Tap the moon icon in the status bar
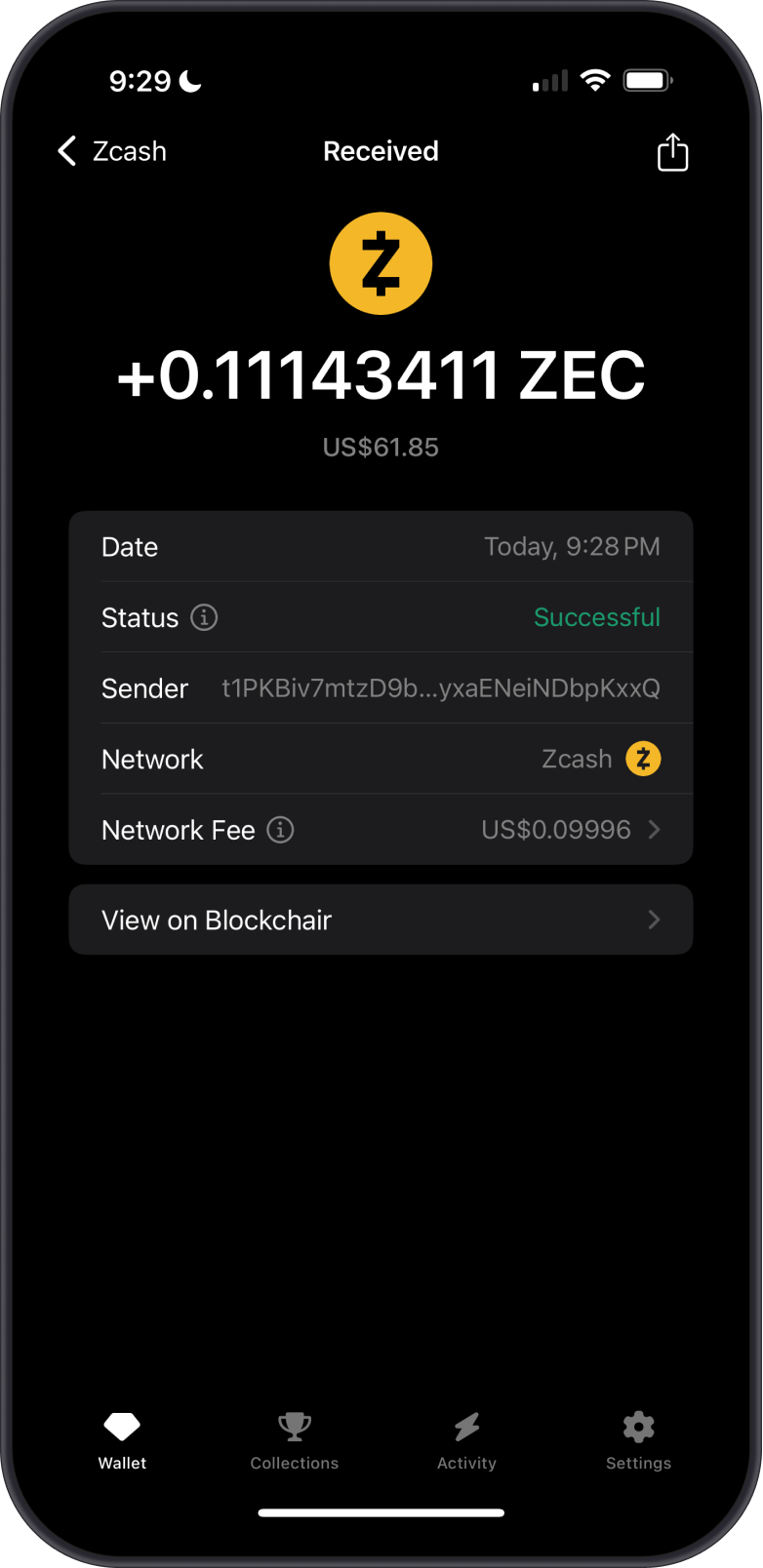This screenshot has height=1568, width=763. [188, 81]
